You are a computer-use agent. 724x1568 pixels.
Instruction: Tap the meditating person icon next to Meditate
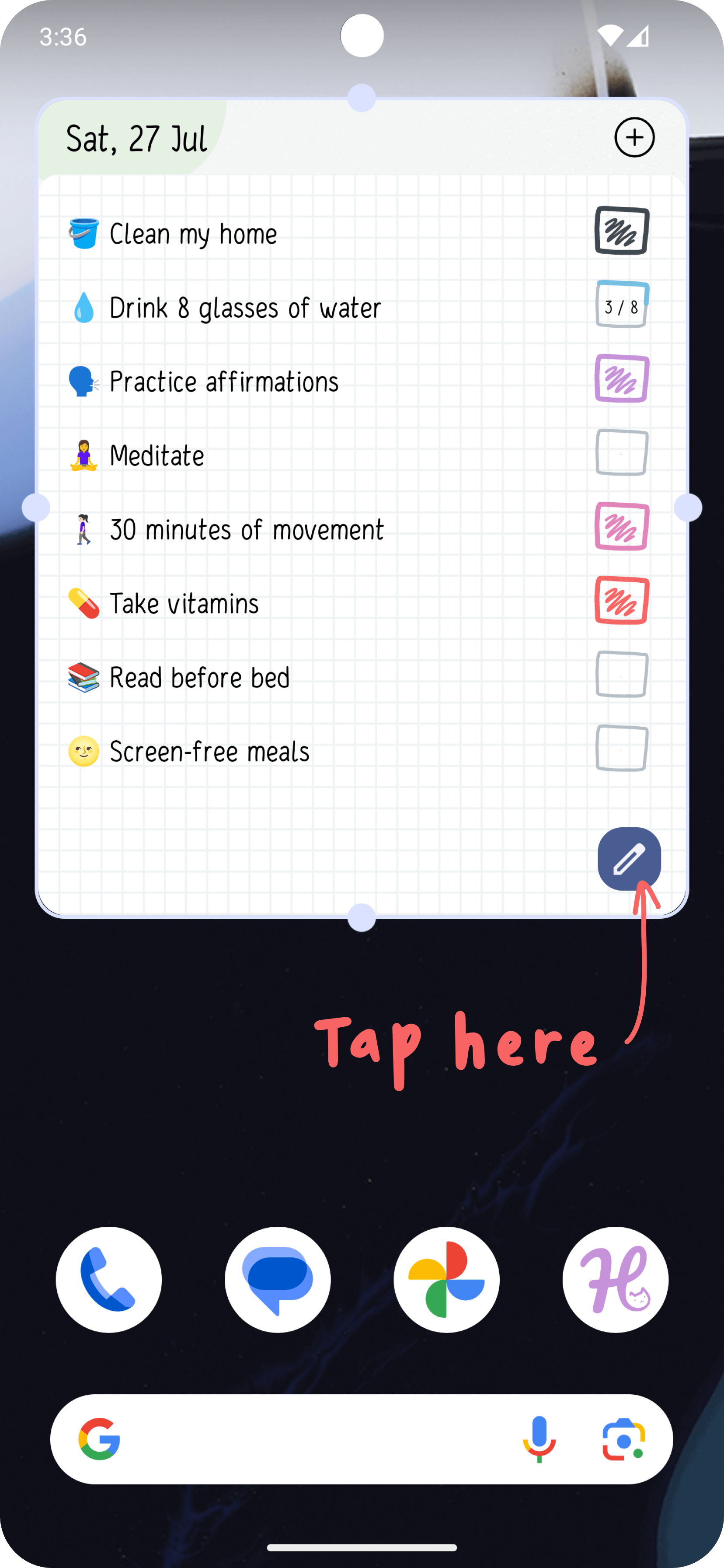point(84,455)
